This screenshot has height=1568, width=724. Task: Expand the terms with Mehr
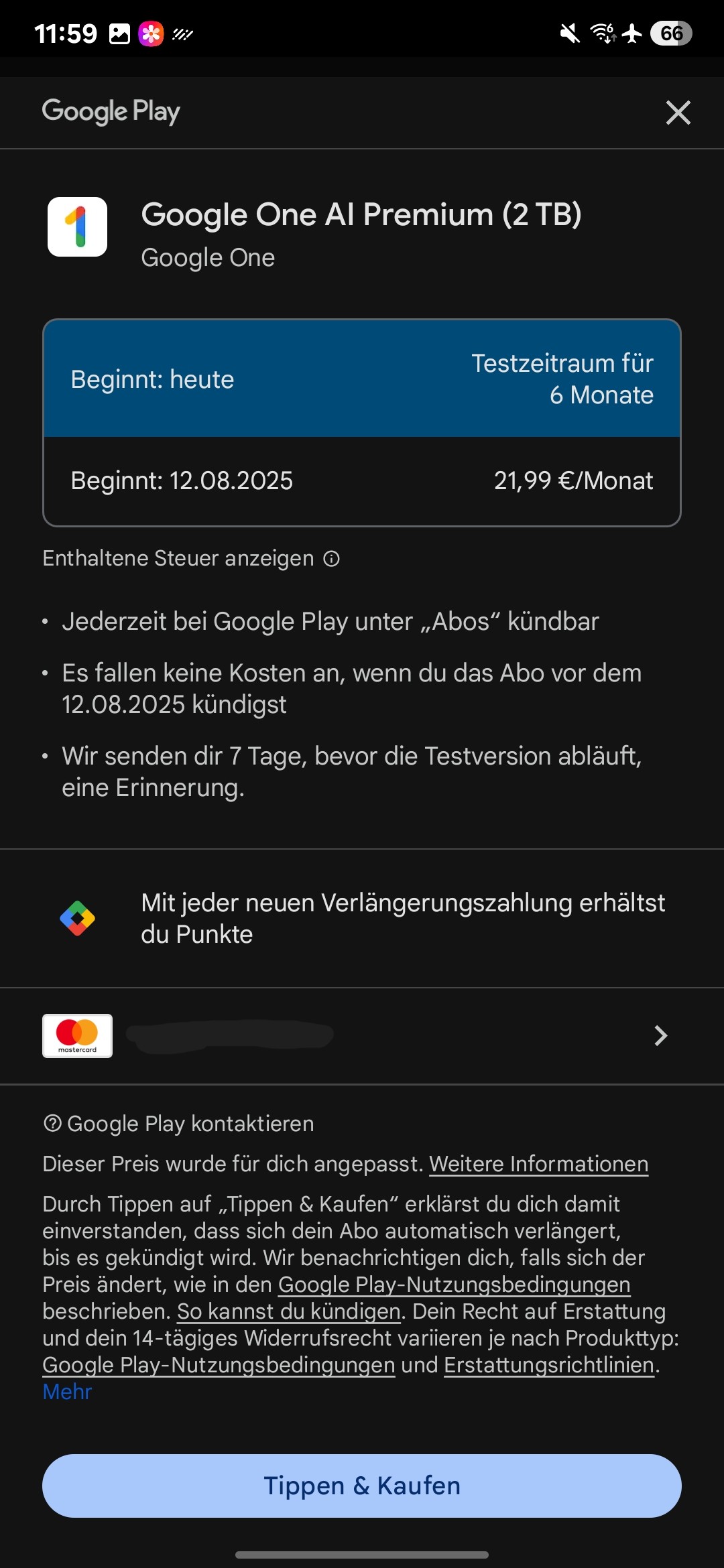pyautogui.click(x=67, y=1392)
